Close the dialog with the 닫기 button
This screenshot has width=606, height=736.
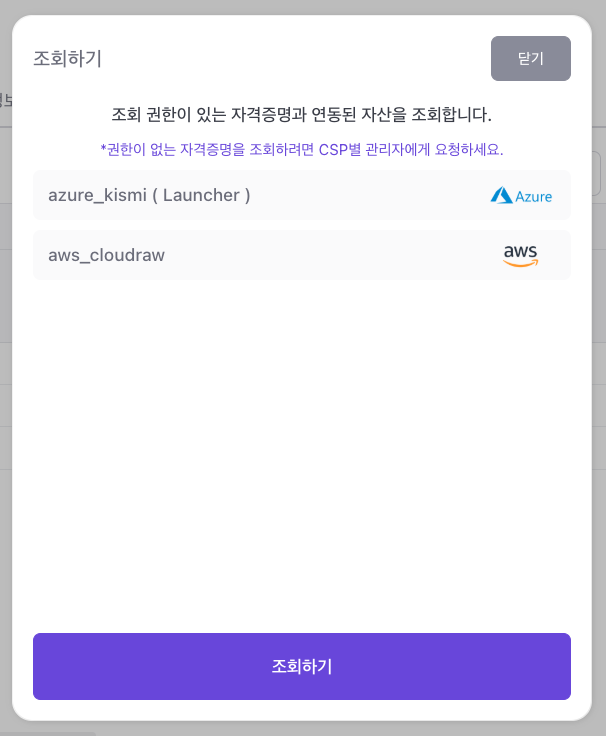click(x=530, y=58)
